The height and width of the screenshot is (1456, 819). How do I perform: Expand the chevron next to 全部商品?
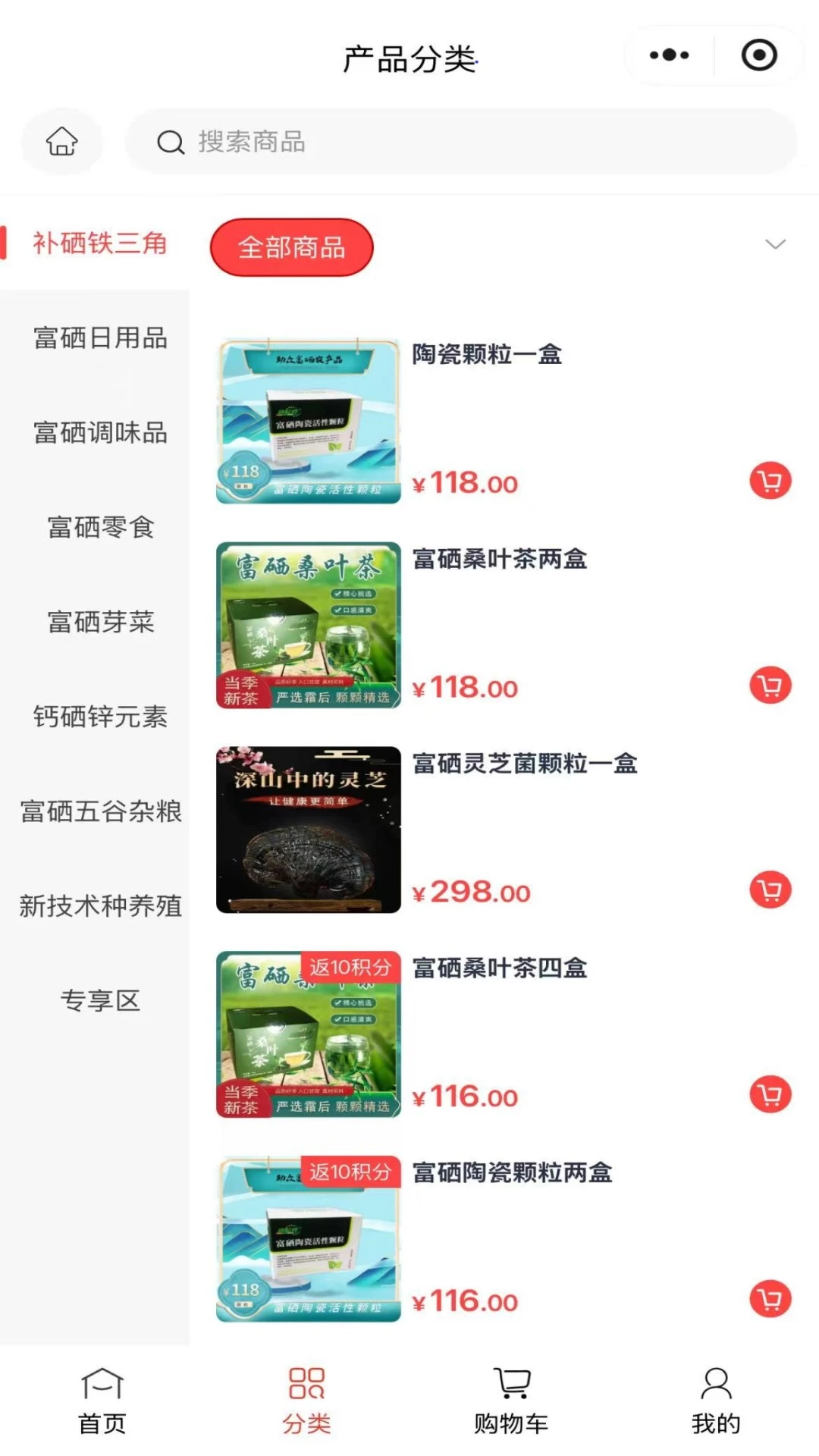click(x=775, y=244)
